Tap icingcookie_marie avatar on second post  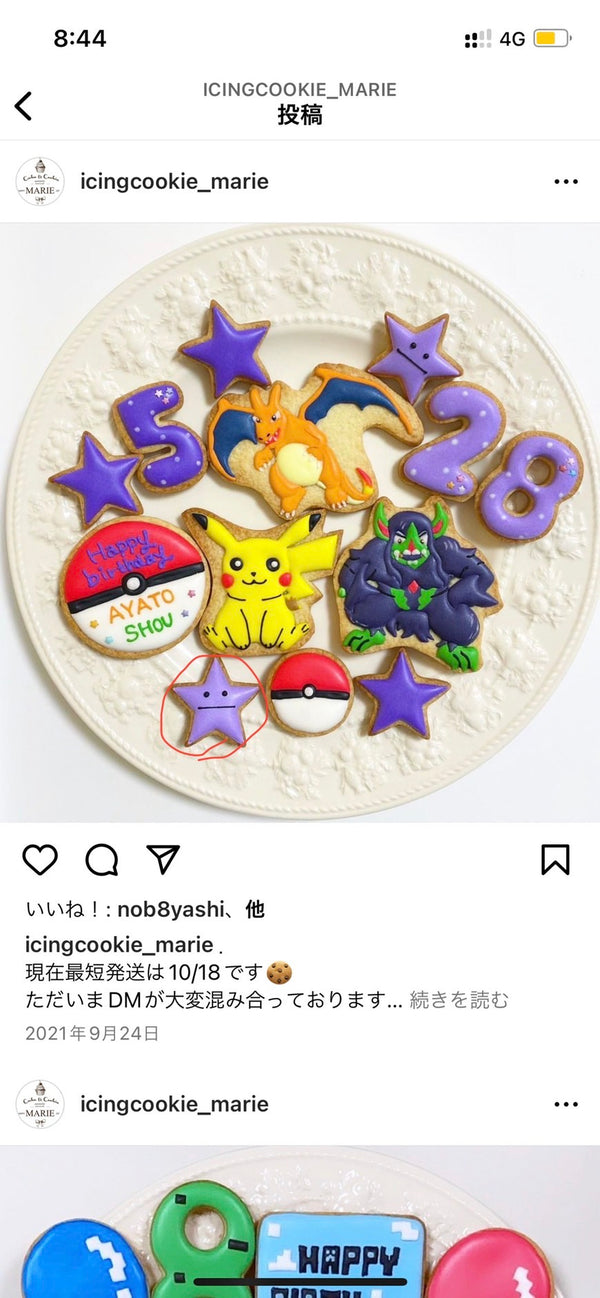pyautogui.click(x=40, y=1104)
